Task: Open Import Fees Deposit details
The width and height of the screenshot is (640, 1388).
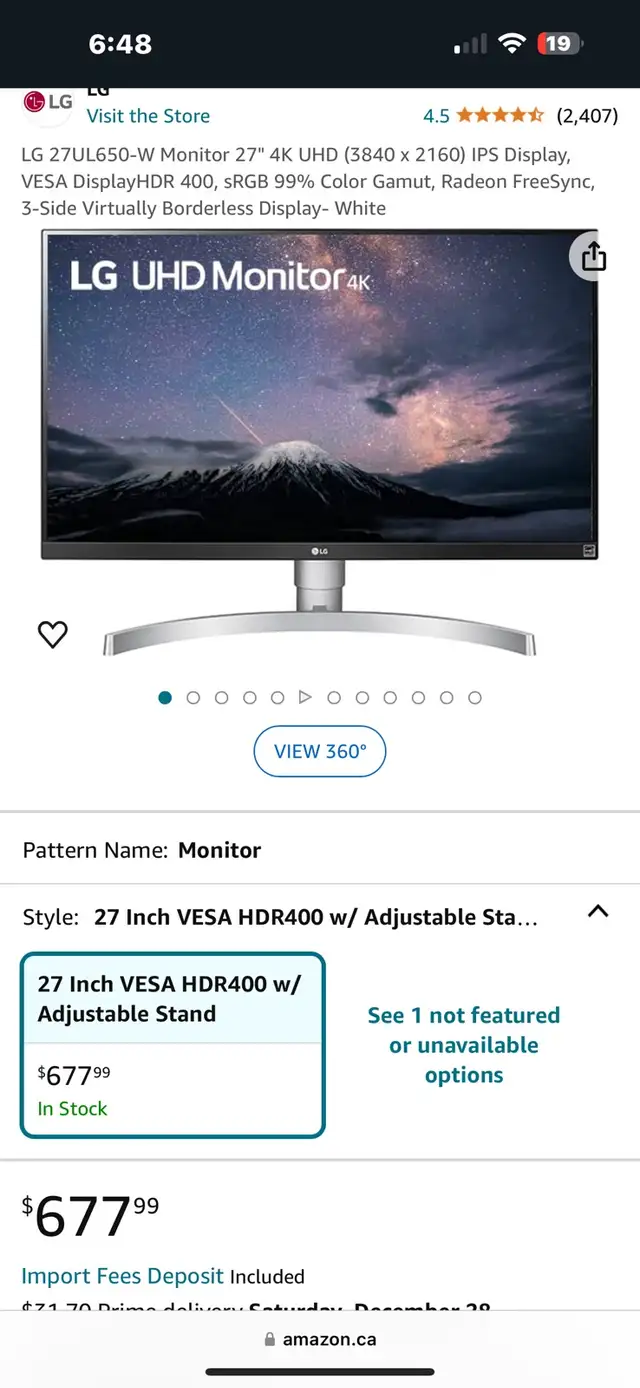Action: pyautogui.click(x=123, y=1276)
